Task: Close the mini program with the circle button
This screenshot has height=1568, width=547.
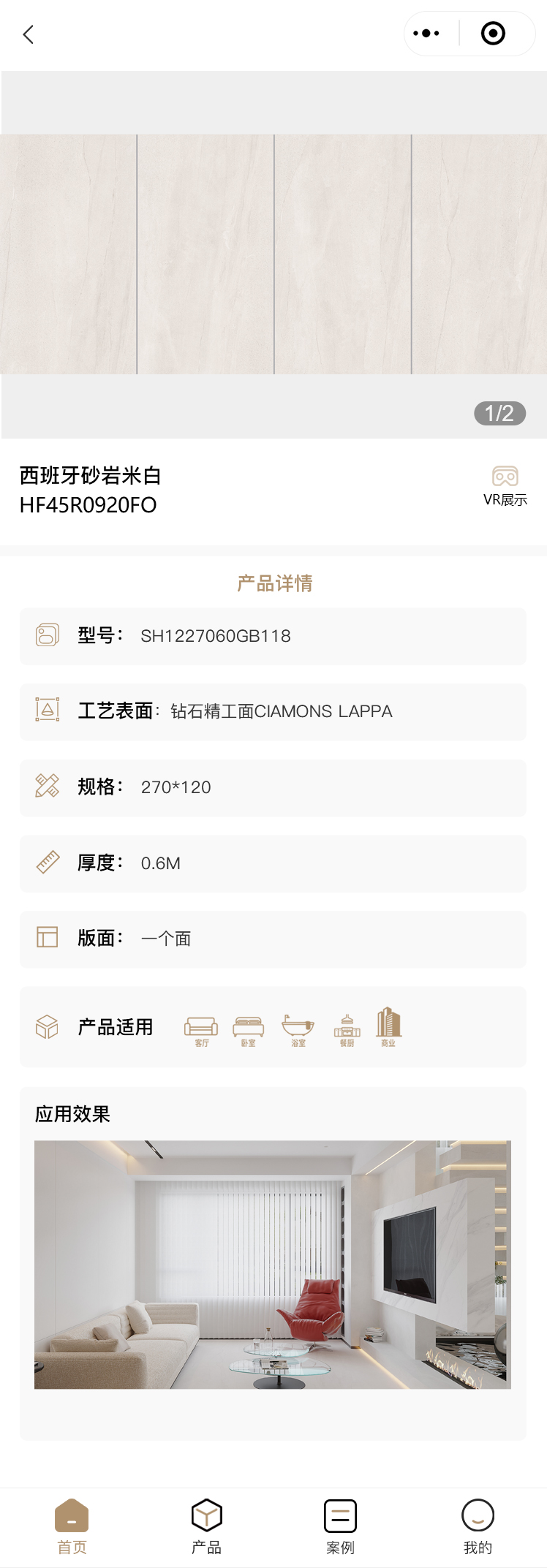Action: point(493,34)
